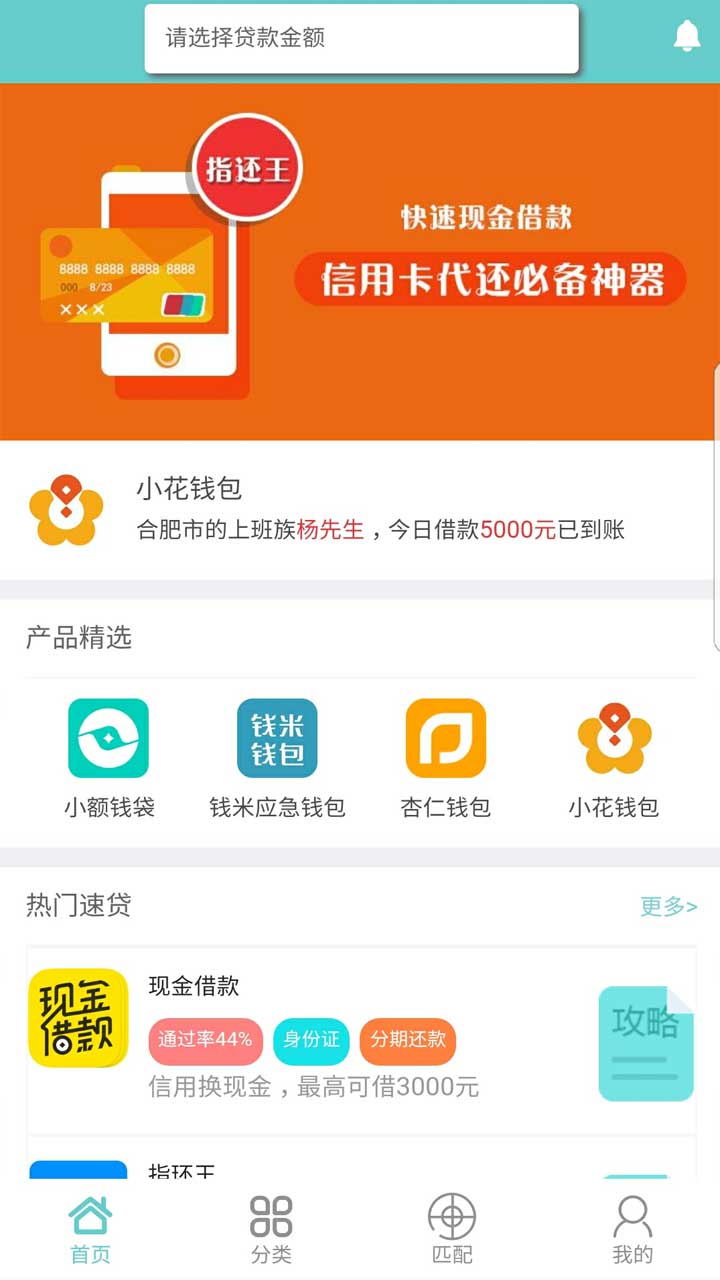Expand more loans via 更多> link

tap(668, 905)
